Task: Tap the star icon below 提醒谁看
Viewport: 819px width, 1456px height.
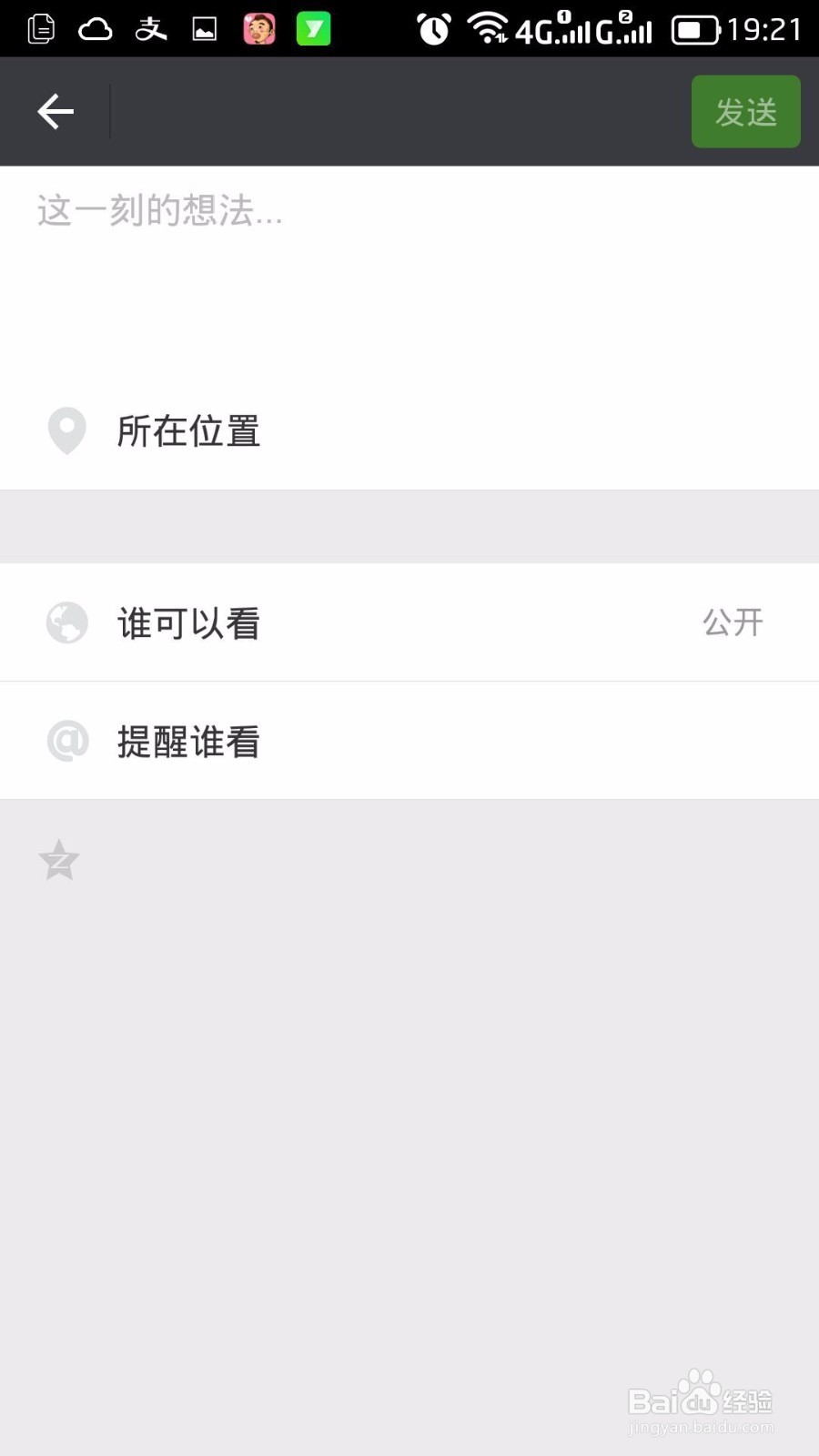Action: (57, 859)
